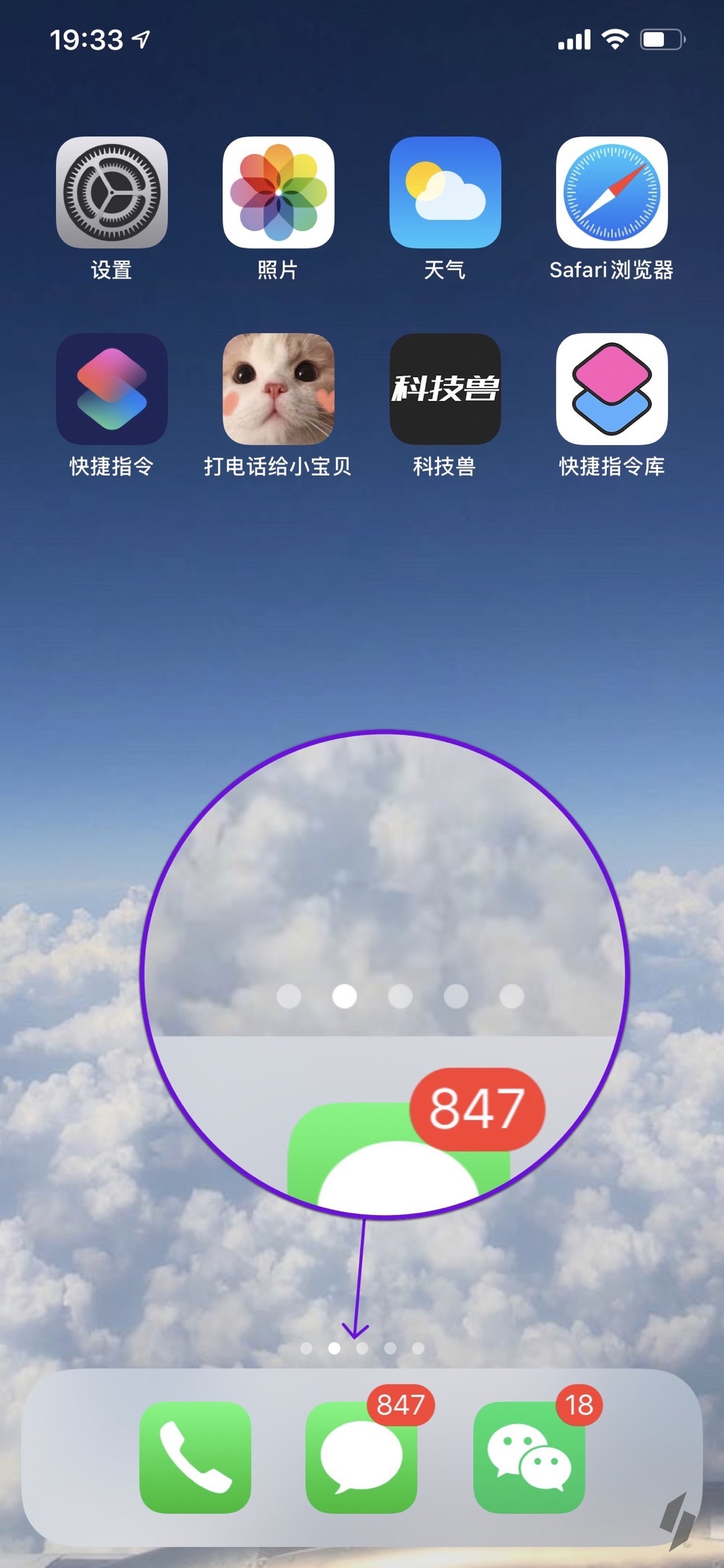This screenshot has width=724, height=1568.
Task: Open 快捷指令库 app
Action: pos(611,389)
